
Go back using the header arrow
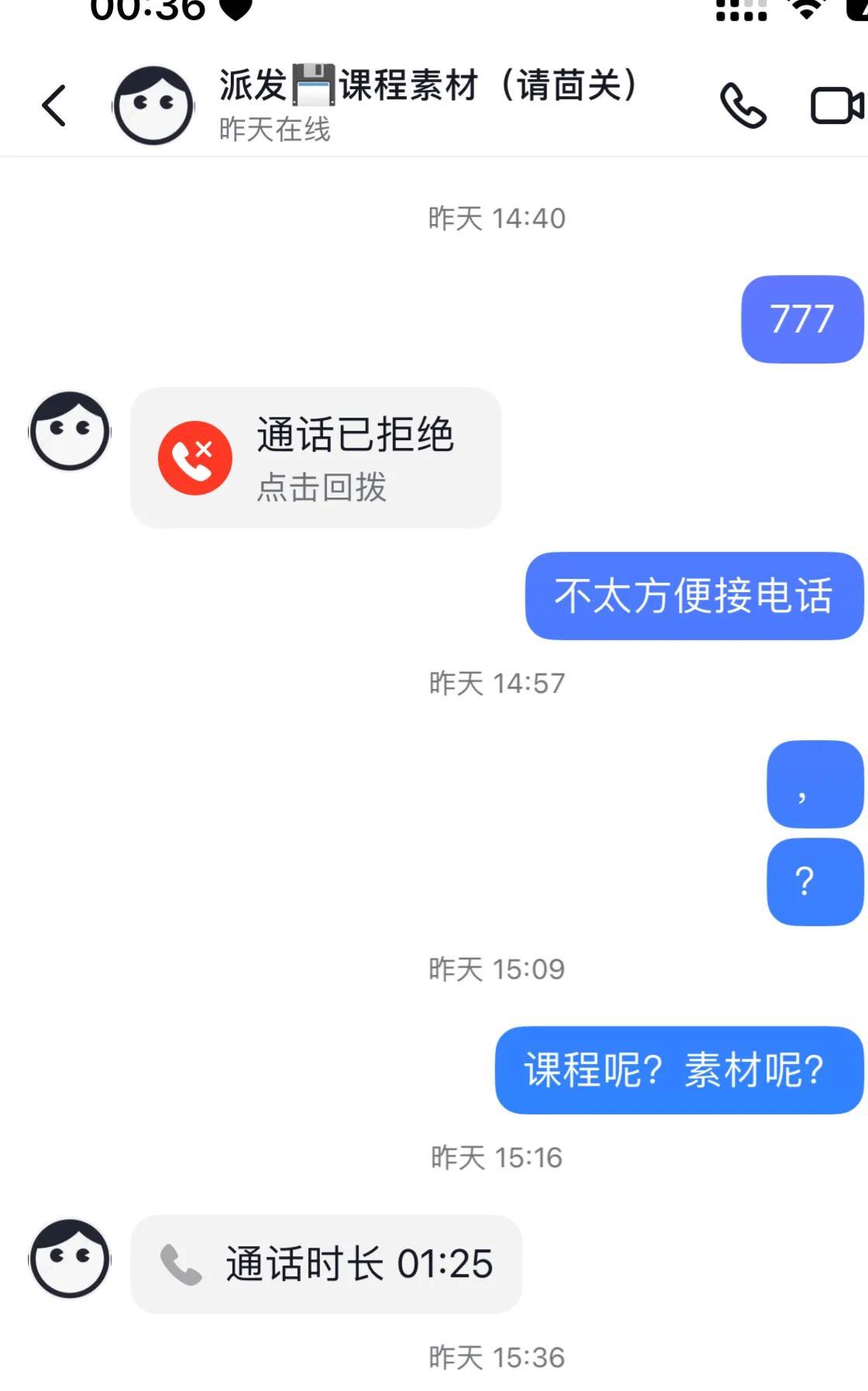(53, 105)
